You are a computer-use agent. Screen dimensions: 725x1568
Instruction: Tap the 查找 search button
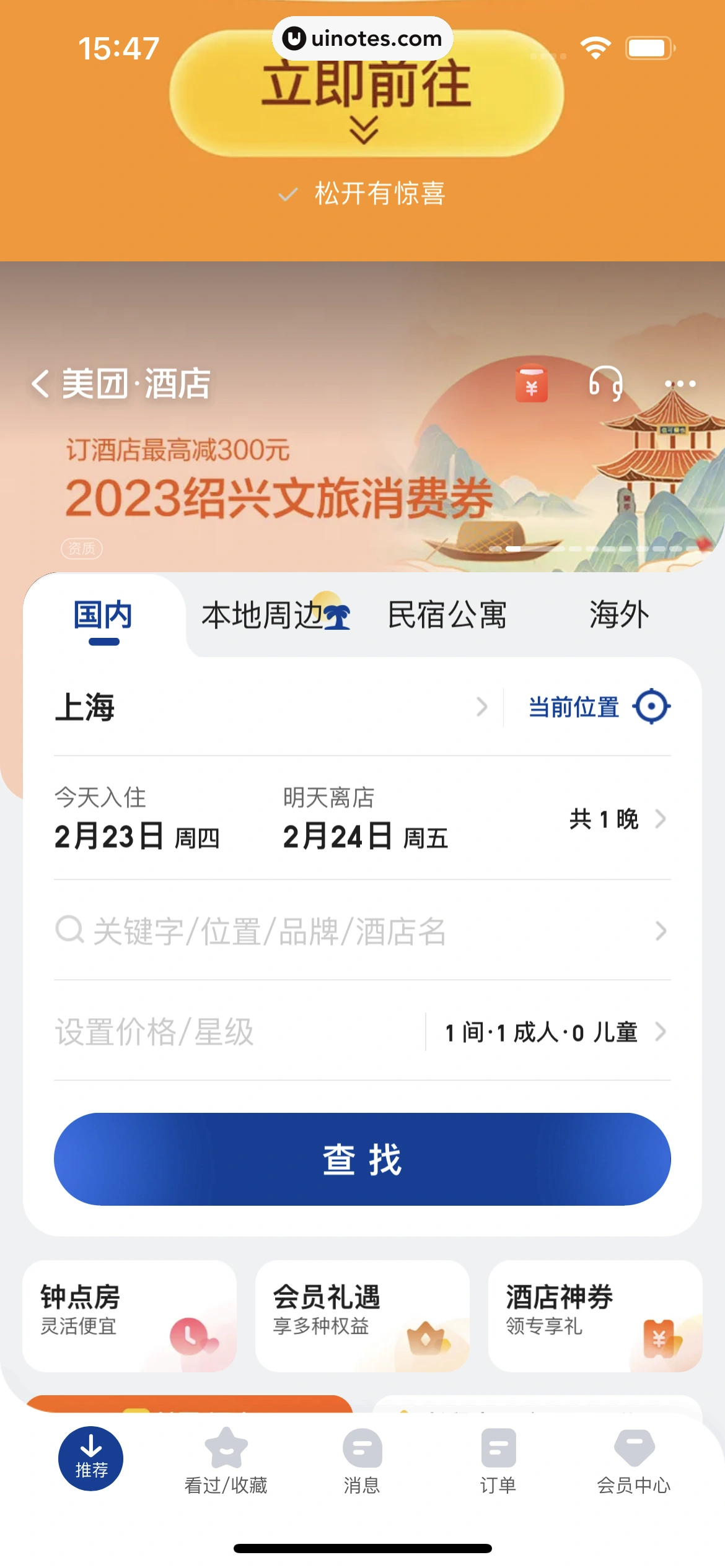coord(362,1159)
